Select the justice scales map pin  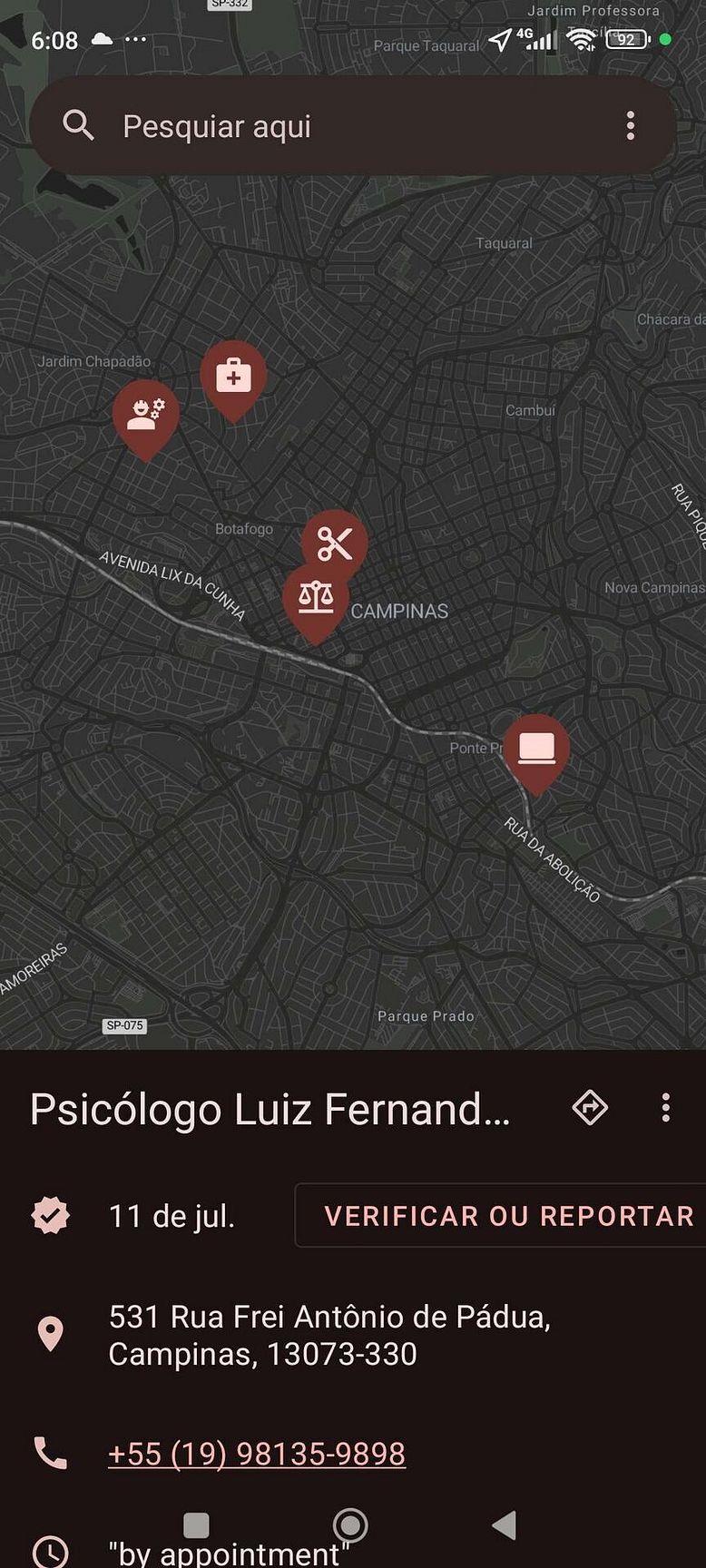click(316, 601)
